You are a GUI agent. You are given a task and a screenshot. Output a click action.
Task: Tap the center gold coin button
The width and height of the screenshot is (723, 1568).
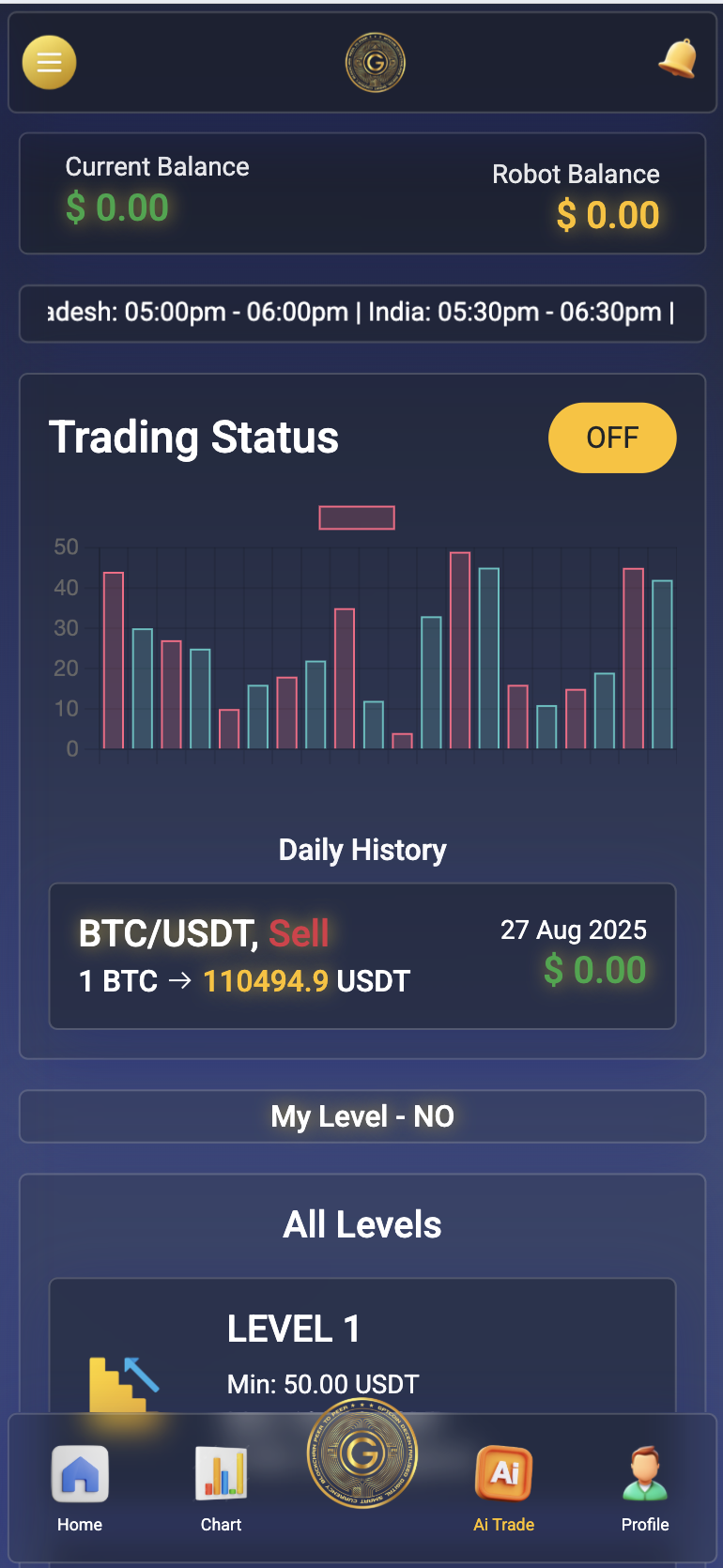click(x=362, y=1454)
